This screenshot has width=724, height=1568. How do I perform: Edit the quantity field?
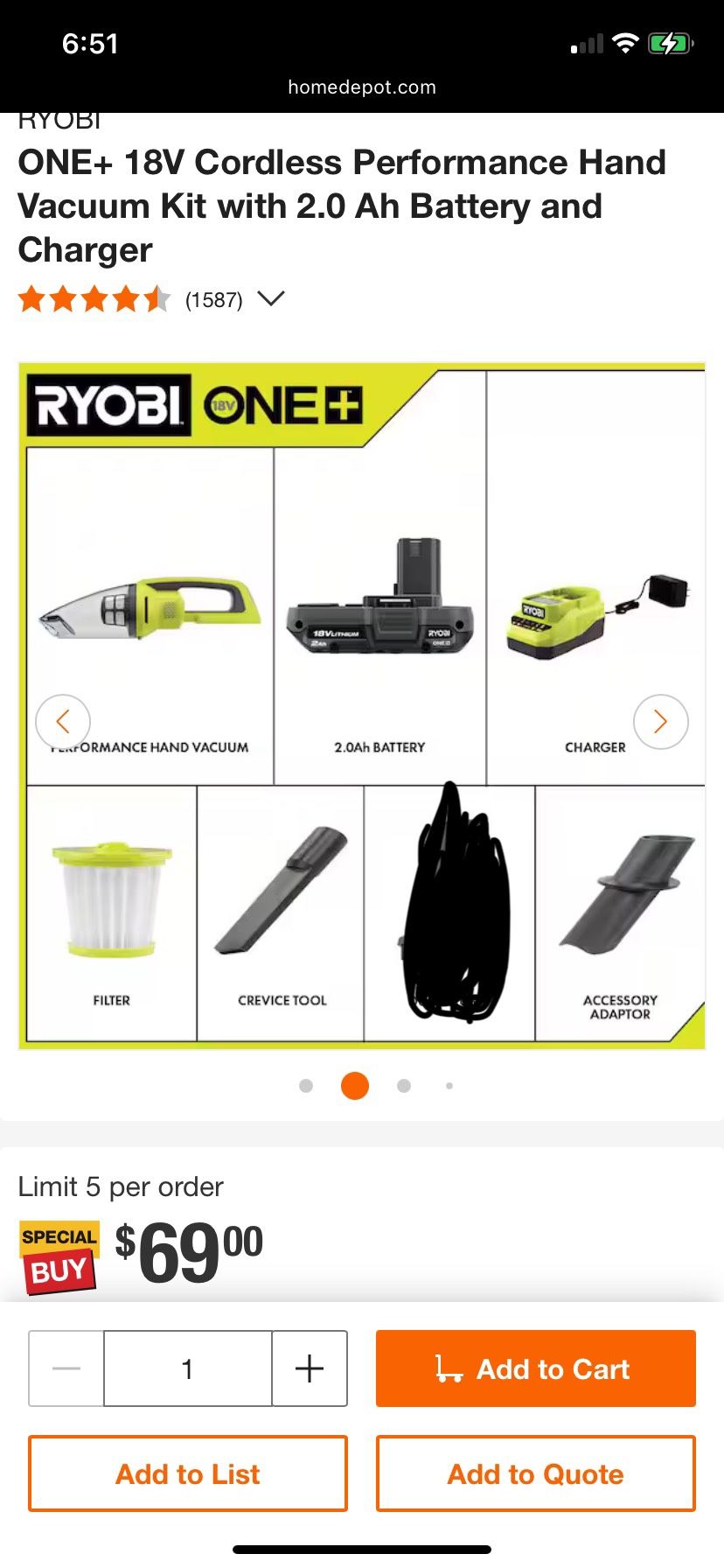point(187,1368)
